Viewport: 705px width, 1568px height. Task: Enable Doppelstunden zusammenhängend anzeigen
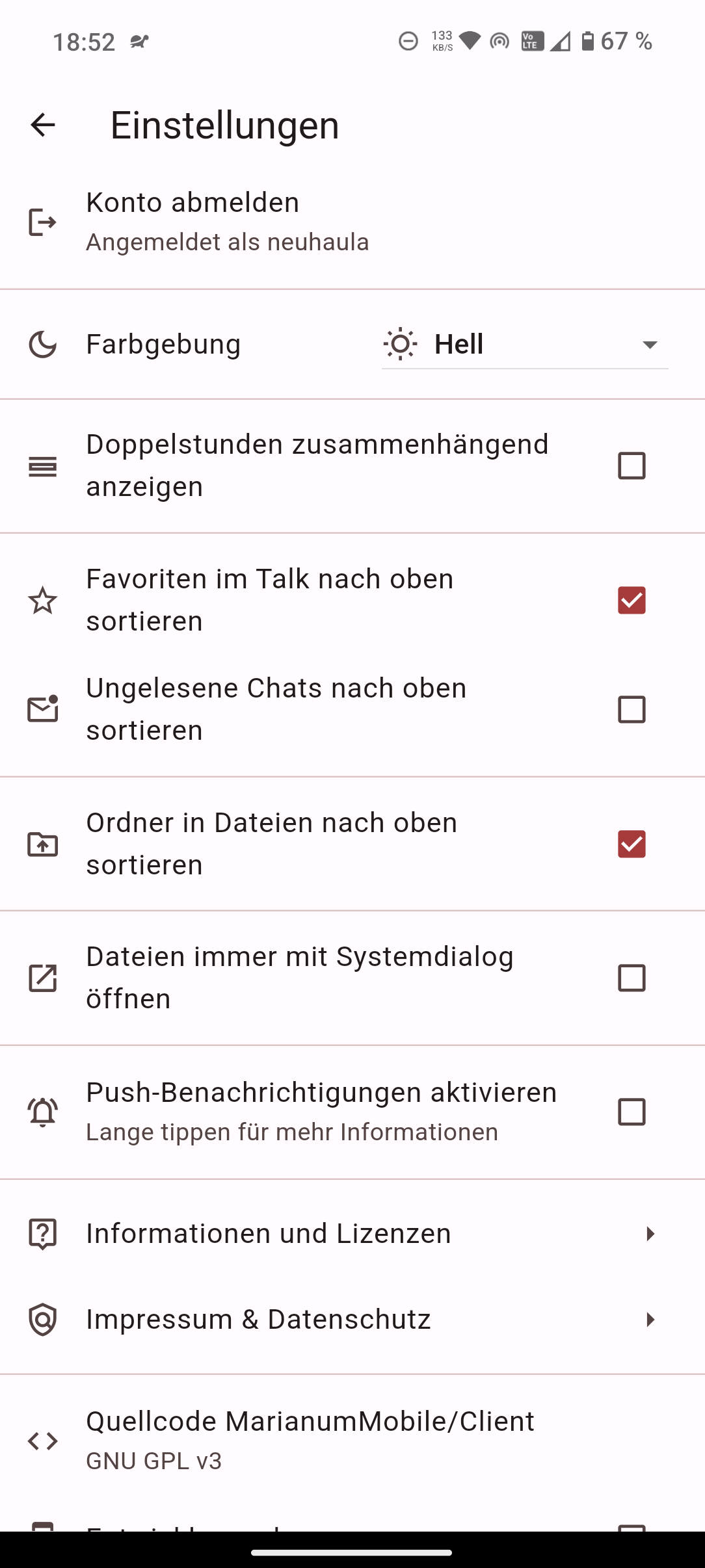(x=631, y=466)
